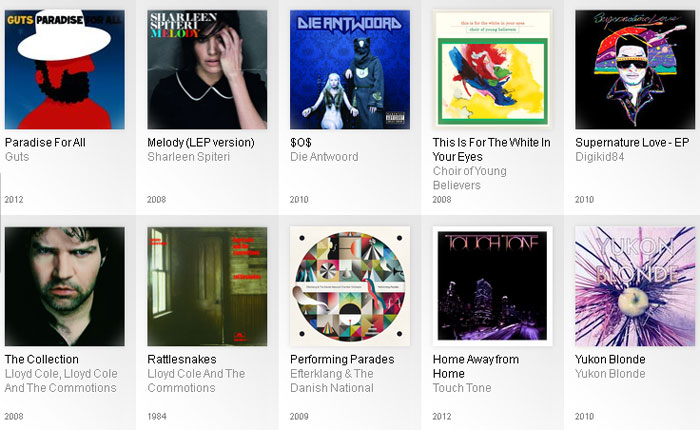
Task: Open Home Away from Home by Touch Tone
Action: [492, 286]
